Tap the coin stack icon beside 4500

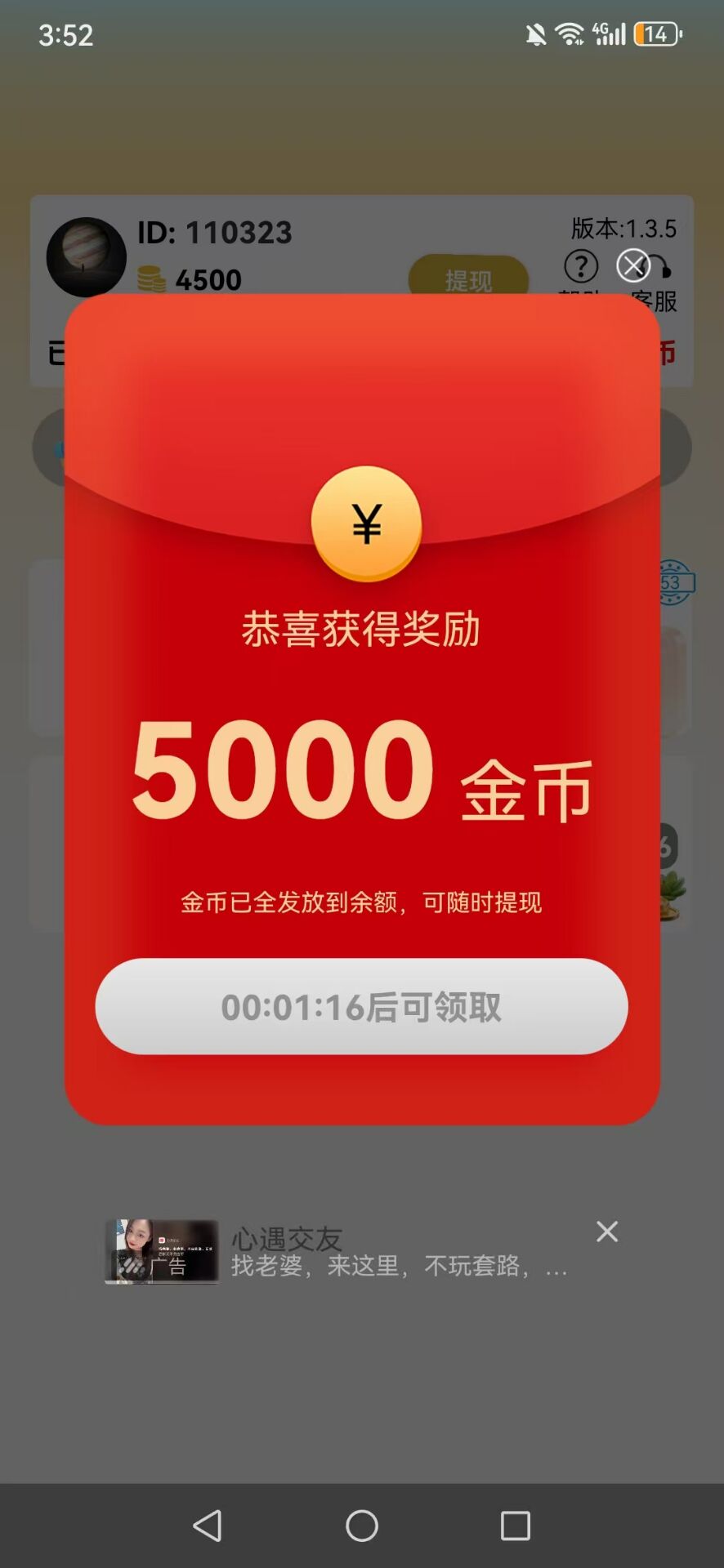(150, 279)
